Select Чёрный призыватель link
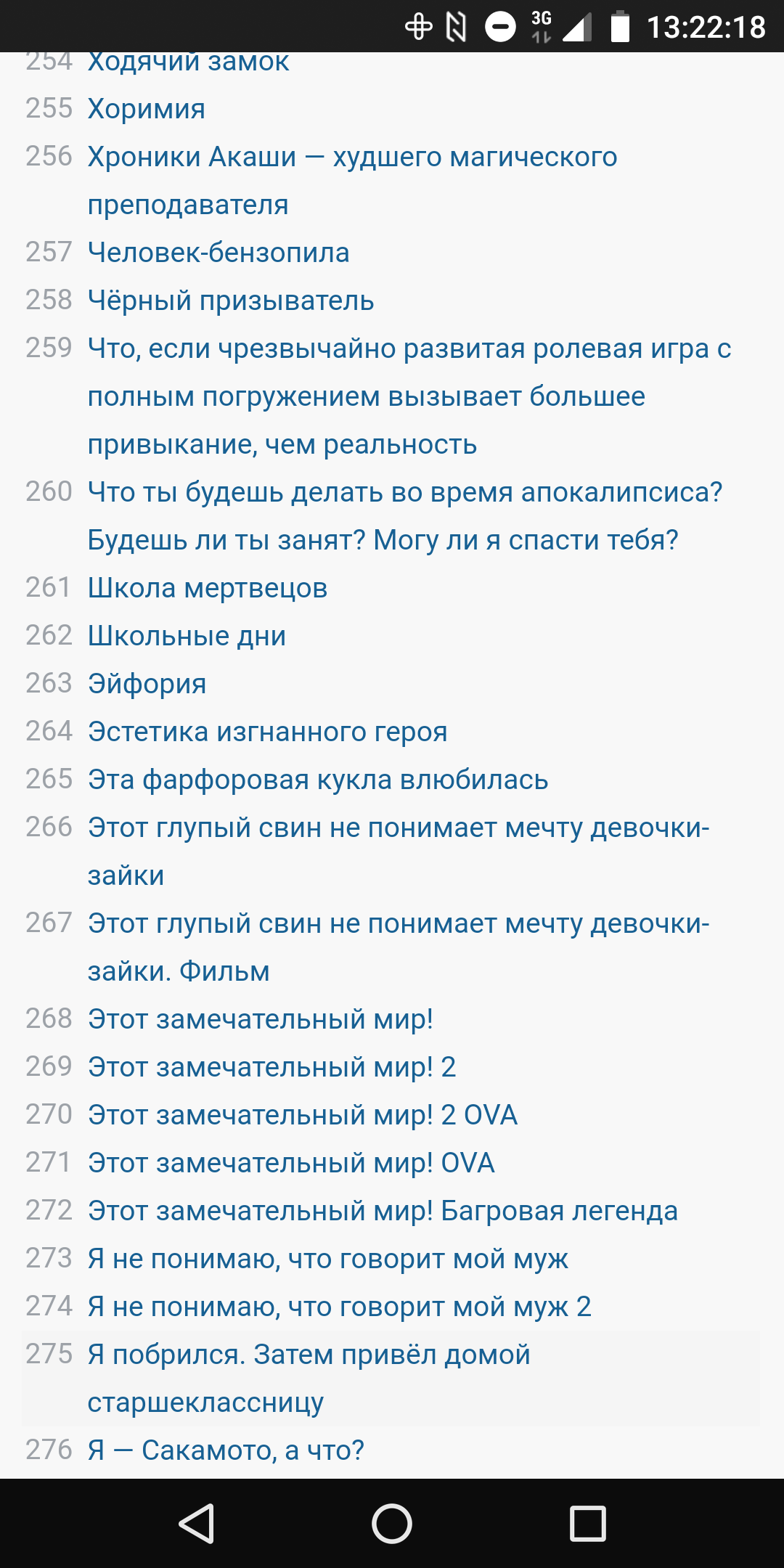The height and width of the screenshot is (1568, 784). (x=231, y=301)
